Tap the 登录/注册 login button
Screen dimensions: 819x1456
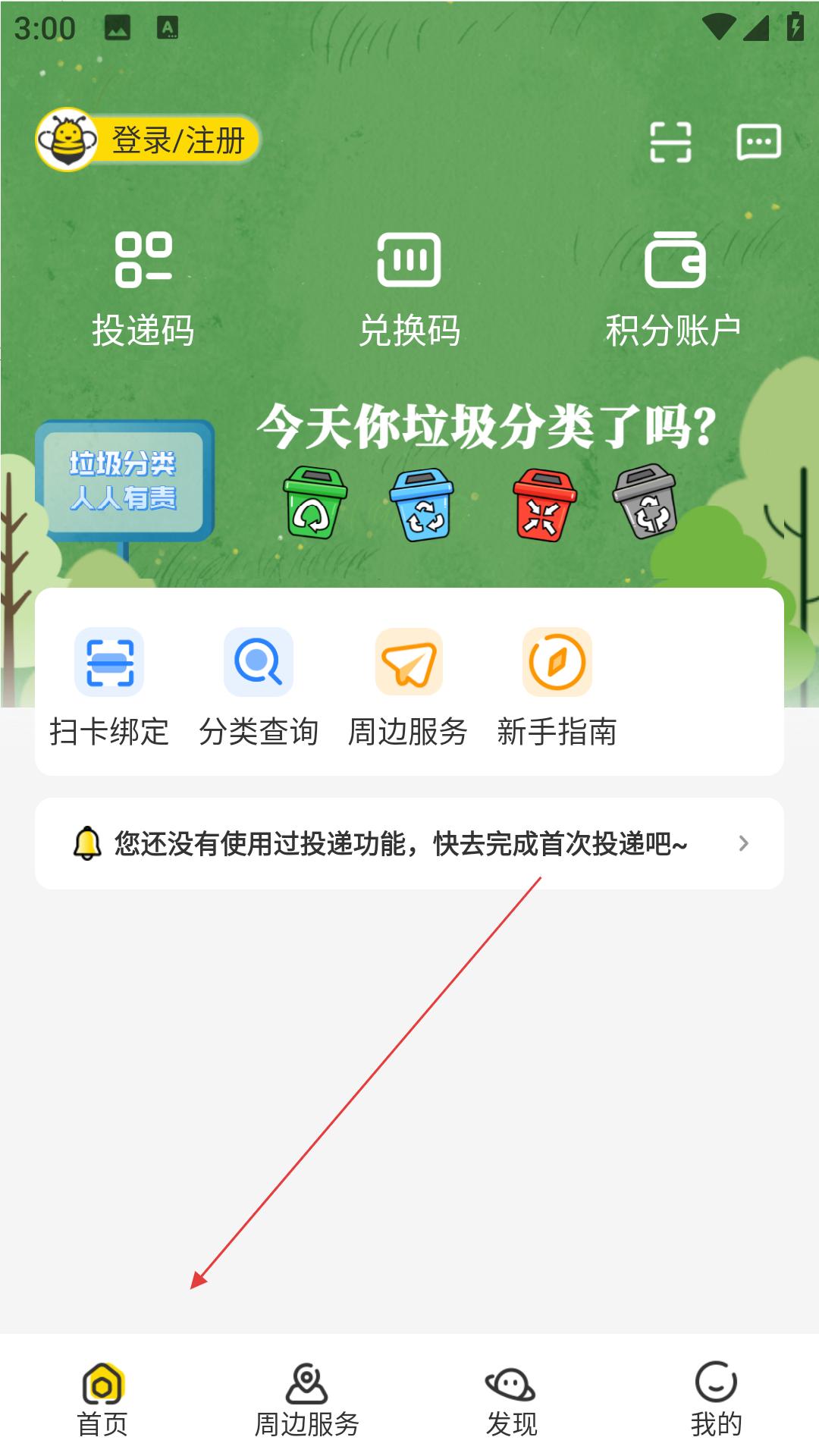[148, 140]
